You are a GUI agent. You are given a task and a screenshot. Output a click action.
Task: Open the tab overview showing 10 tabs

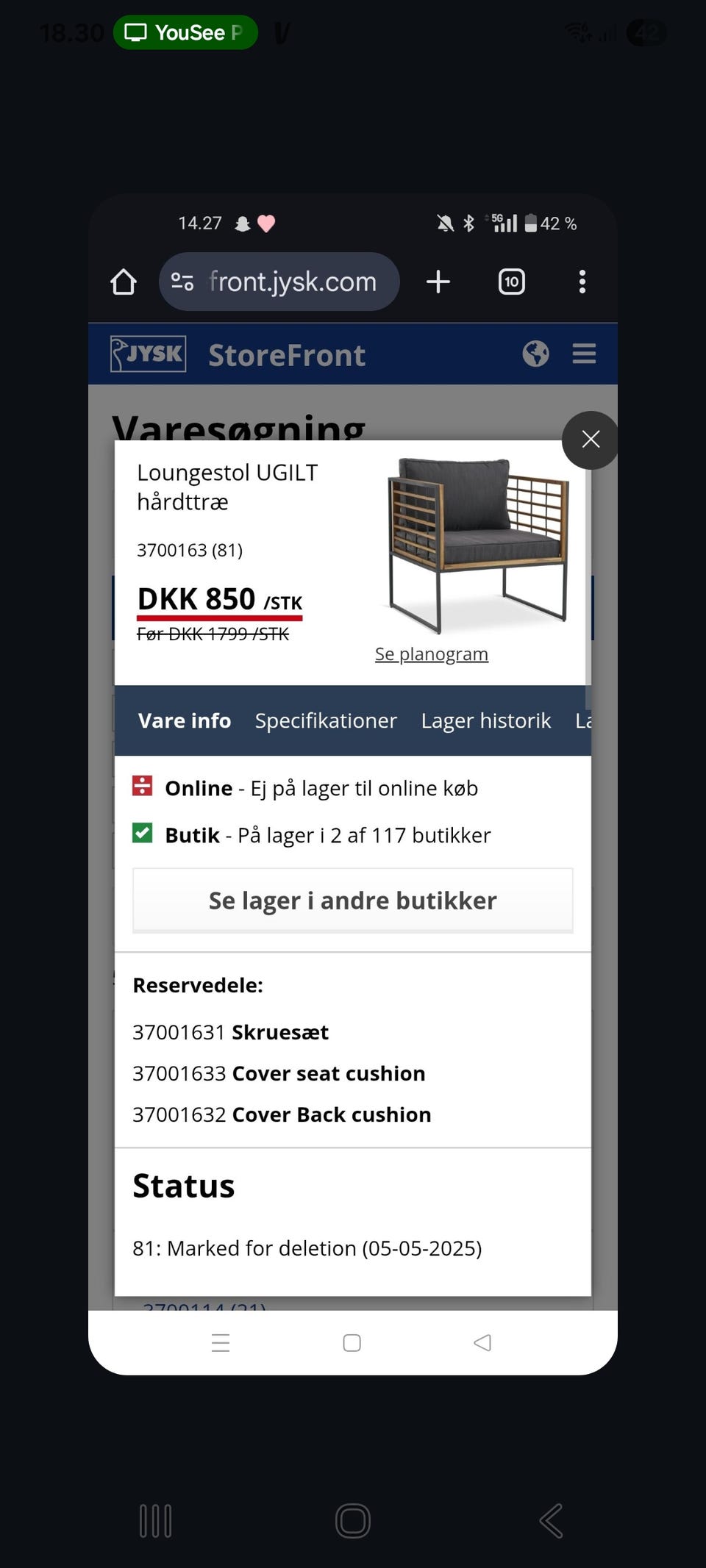coord(511,282)
